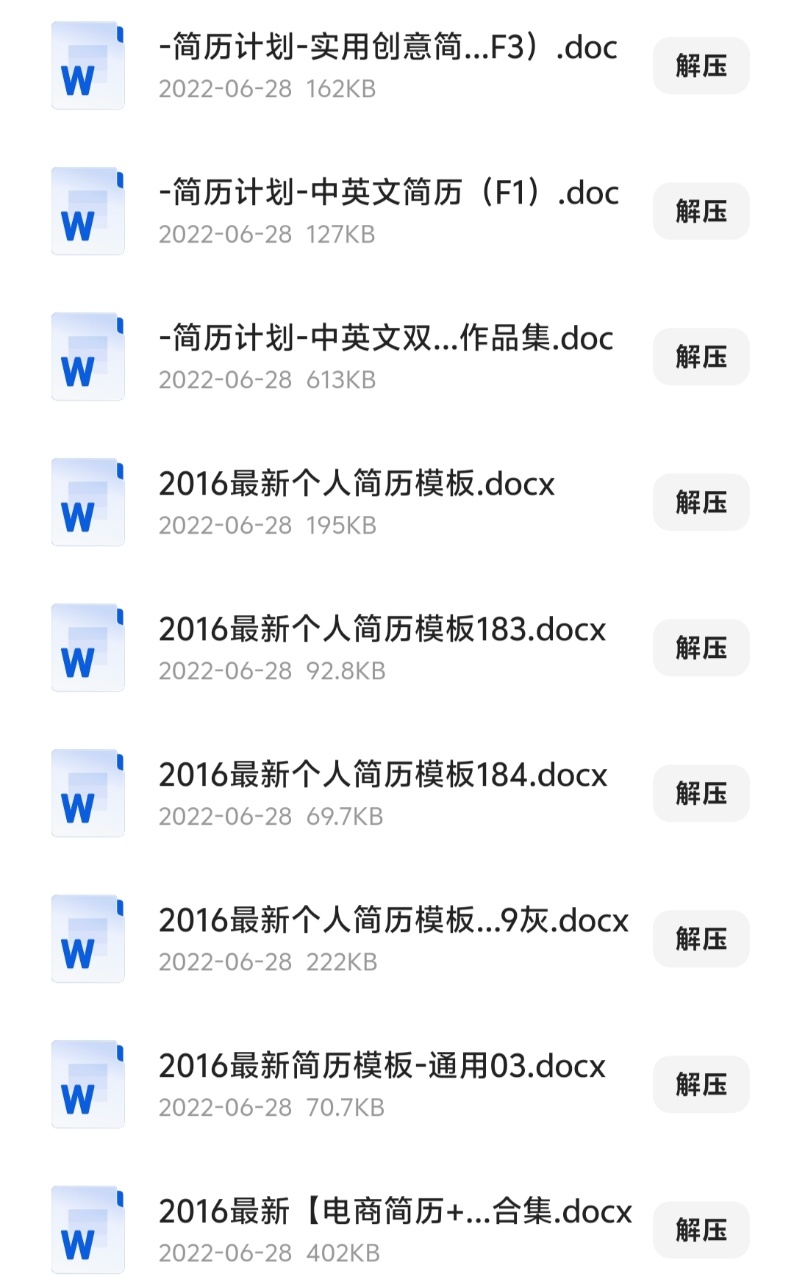Click the Word icon next to 简历模板-通用03.docx
The width and height of the screenshot is (794, 1279).
pos(87,1083)
